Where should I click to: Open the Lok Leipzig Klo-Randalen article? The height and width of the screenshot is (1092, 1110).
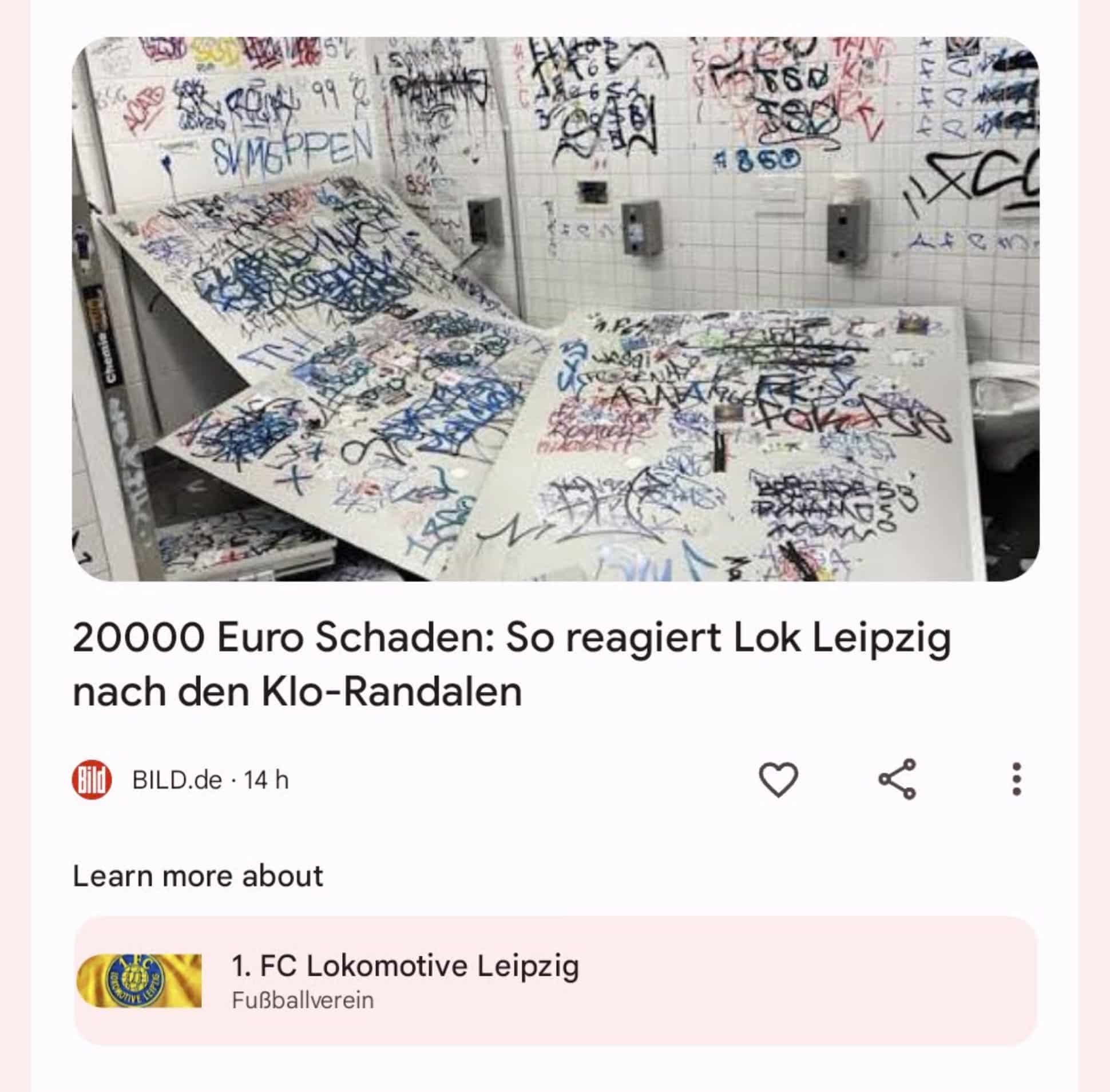point(510,664)
